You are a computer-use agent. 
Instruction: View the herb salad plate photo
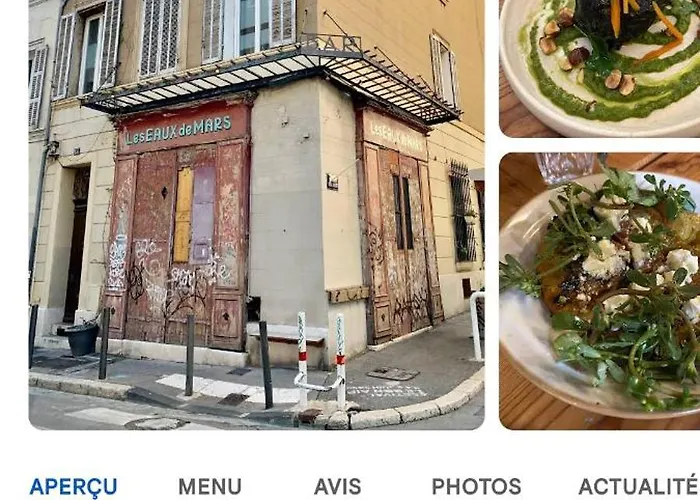pos(600,290)
